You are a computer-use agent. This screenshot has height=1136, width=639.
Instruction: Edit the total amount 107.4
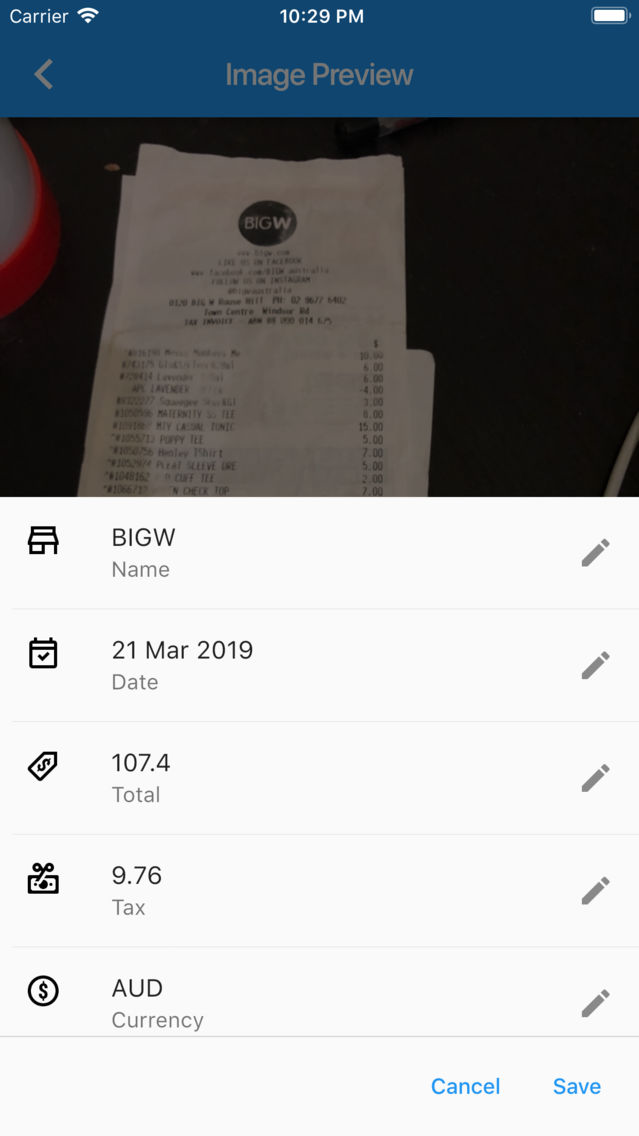tap(596, 777)
